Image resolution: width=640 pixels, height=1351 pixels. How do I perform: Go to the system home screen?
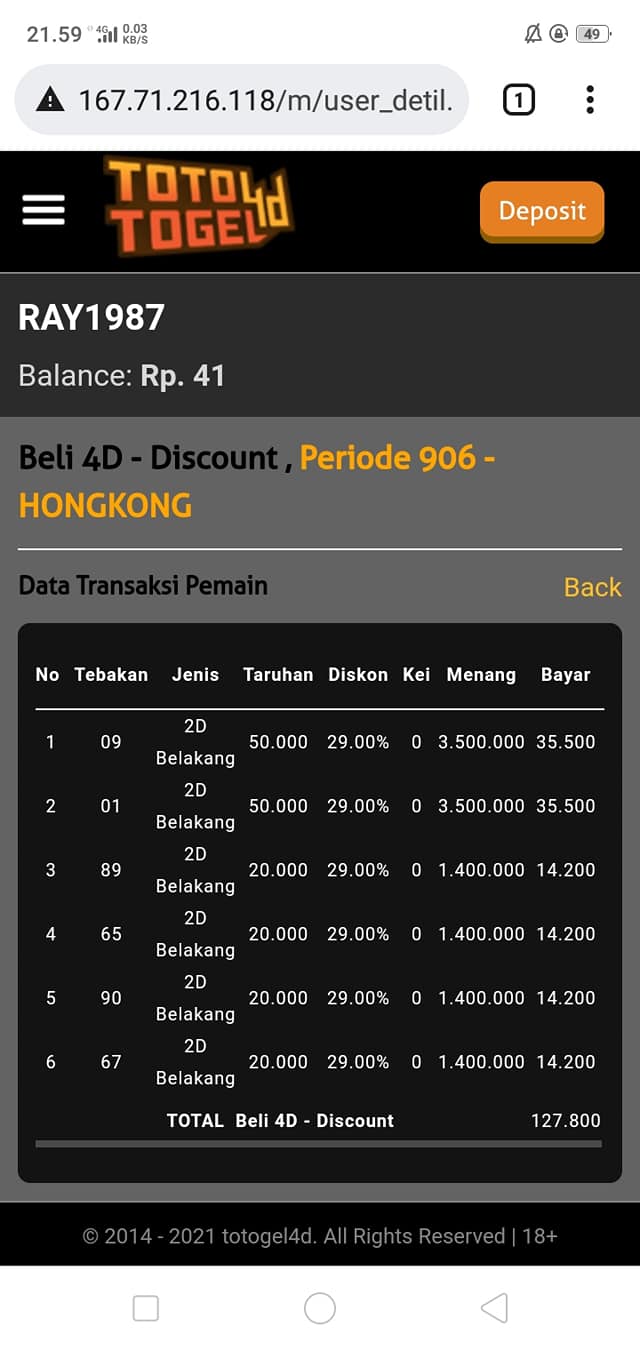tap(320, 1307)
